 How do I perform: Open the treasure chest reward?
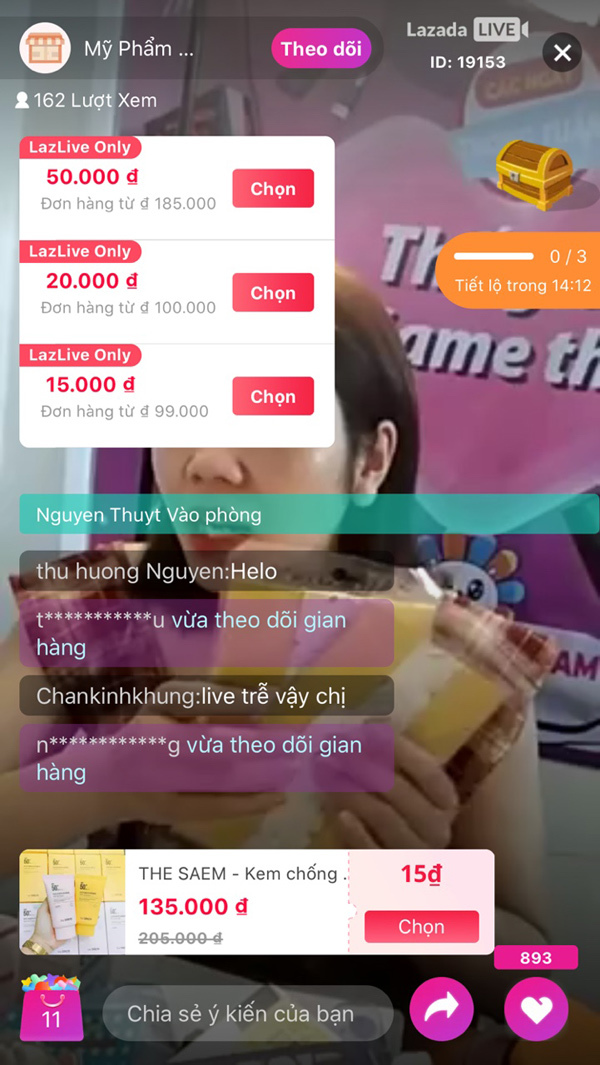534,174
